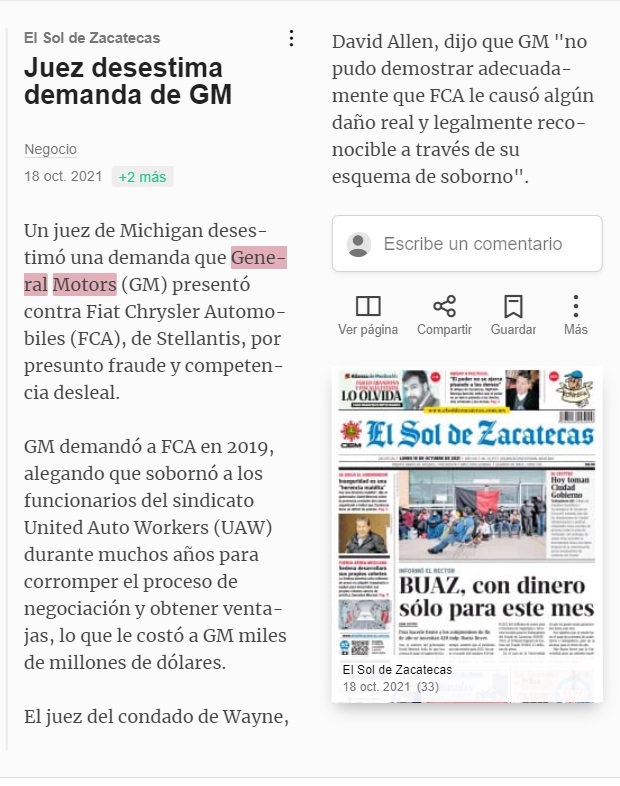Viewport: 620px width, 786px height.
Task: Write a comment in the comment field
Action: [x=467, y=244]
